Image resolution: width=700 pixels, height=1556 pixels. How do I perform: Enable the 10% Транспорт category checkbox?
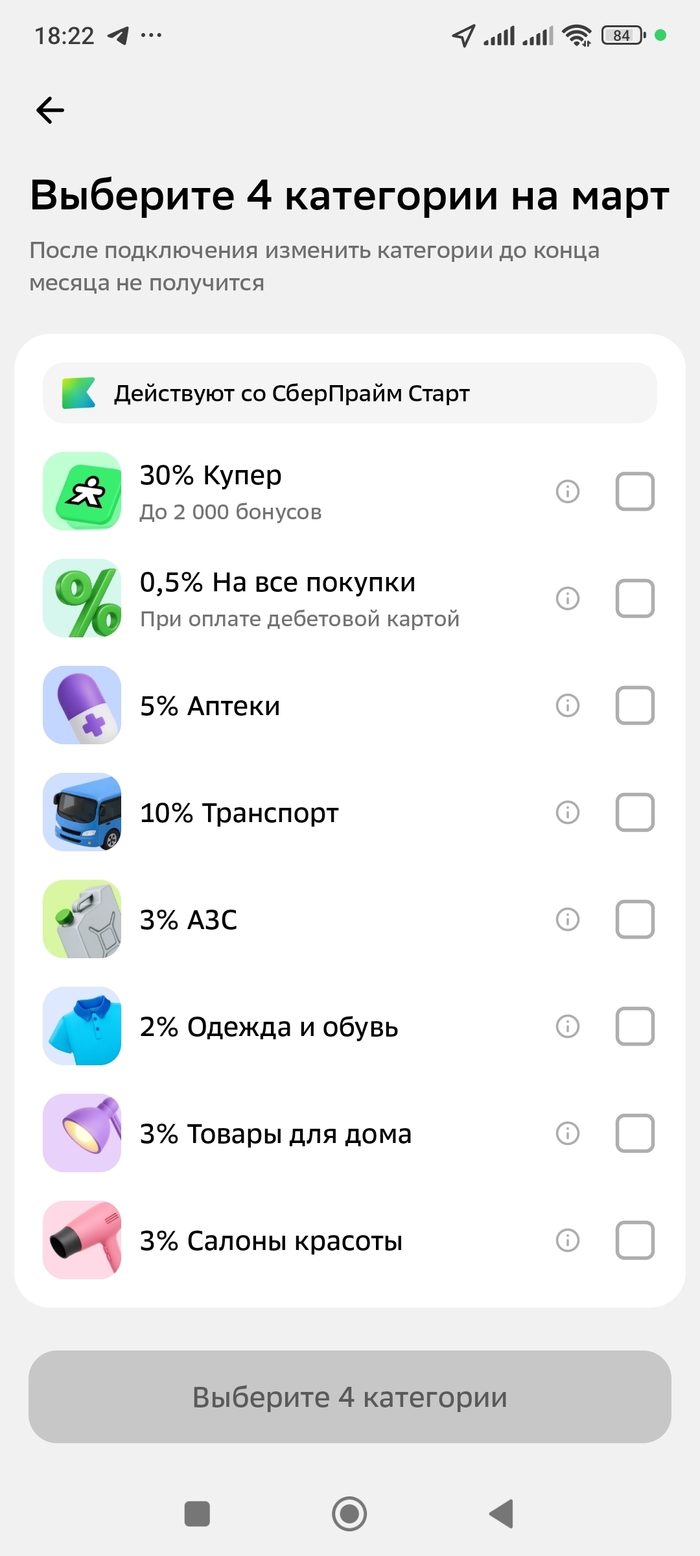tap(634, 813)
